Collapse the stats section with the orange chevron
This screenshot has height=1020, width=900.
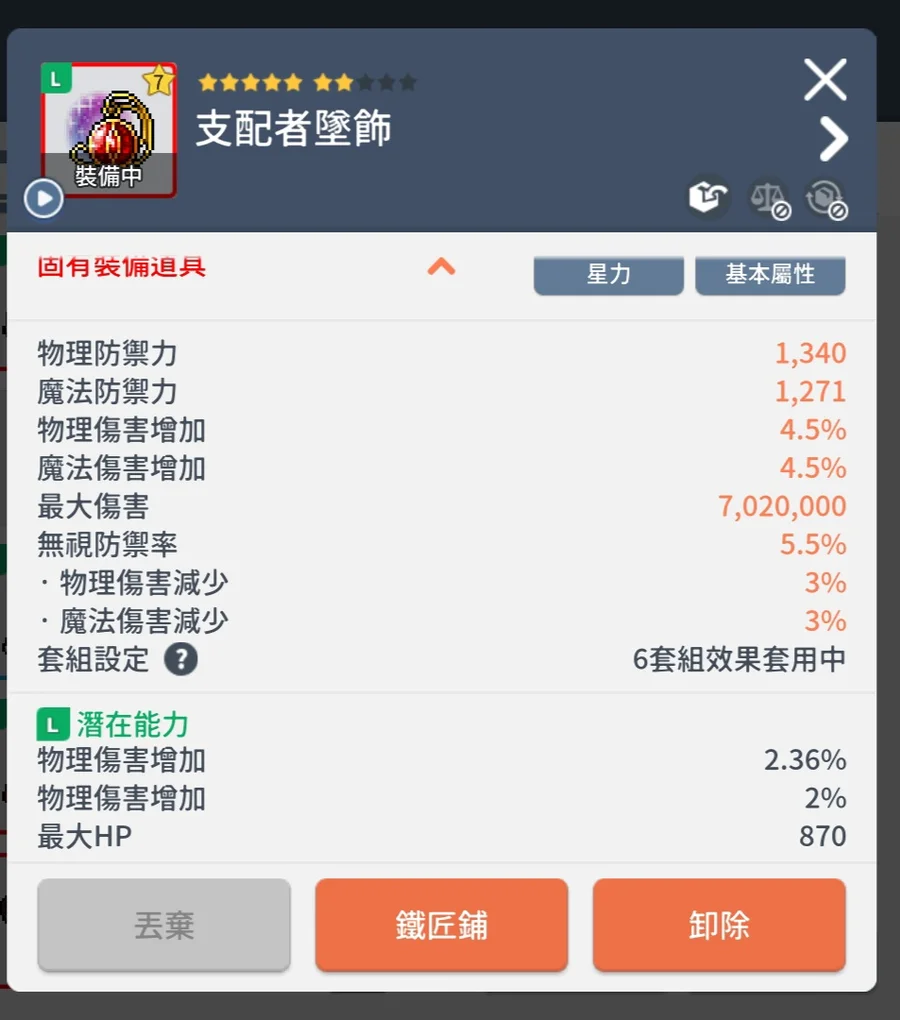pos(441,267)
